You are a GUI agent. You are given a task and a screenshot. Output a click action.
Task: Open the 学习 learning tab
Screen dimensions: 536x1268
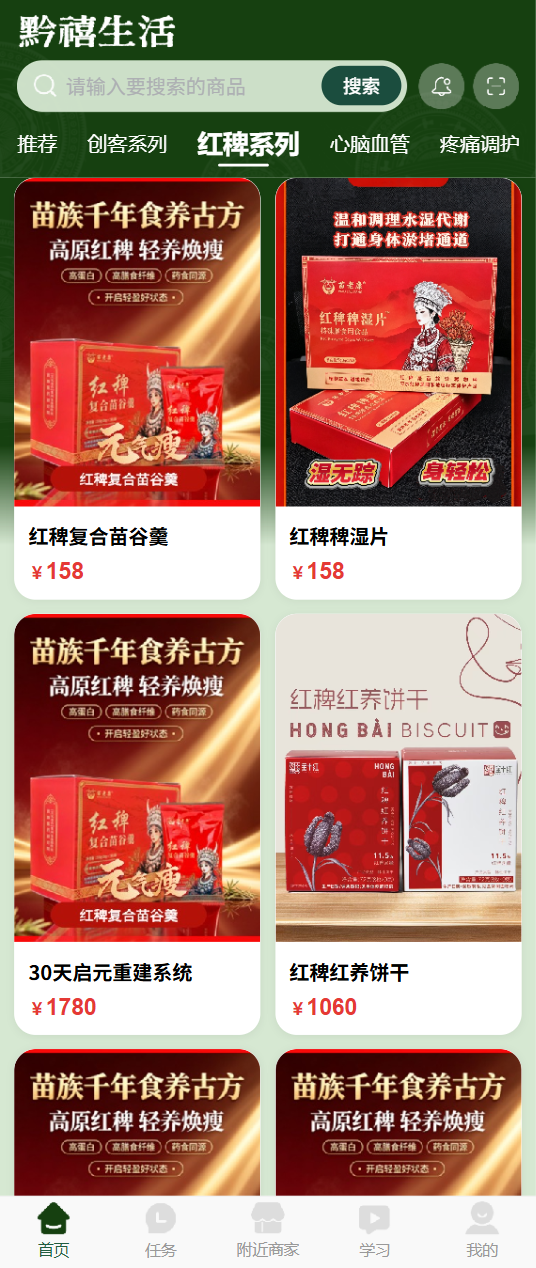375,1231
